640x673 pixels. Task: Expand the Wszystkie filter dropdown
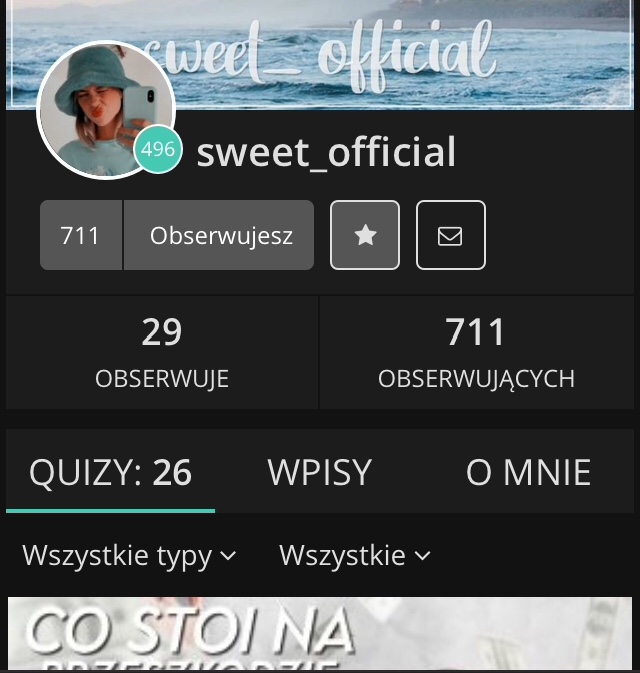click(354, 555)
